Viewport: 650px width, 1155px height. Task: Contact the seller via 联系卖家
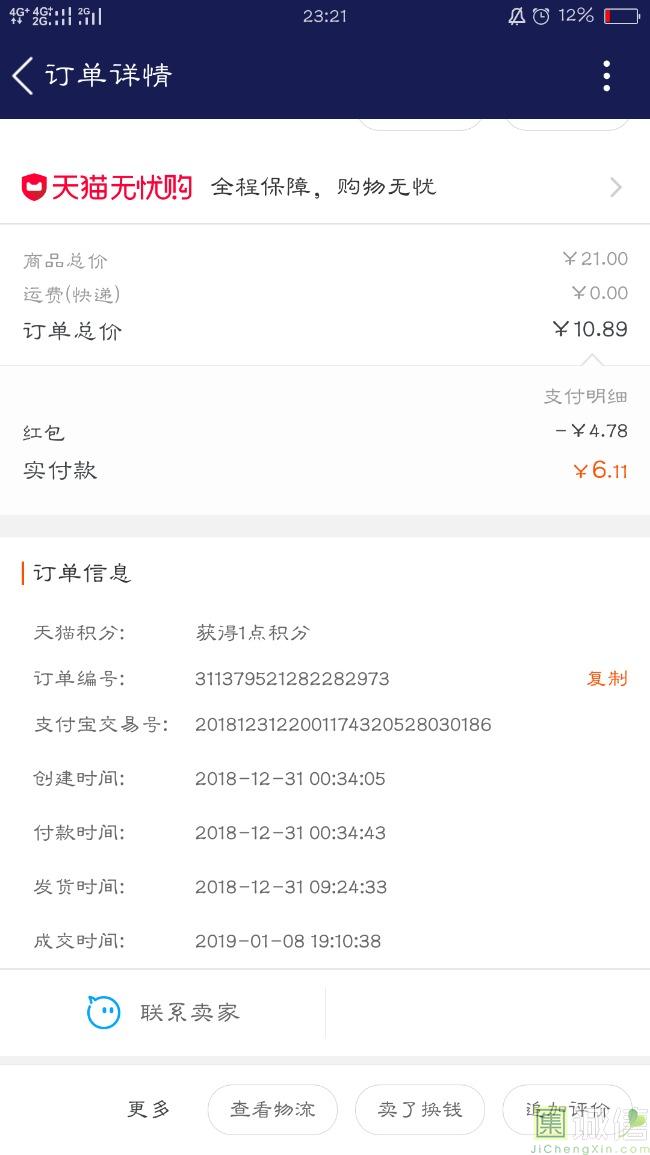[x=164, y=1012]
